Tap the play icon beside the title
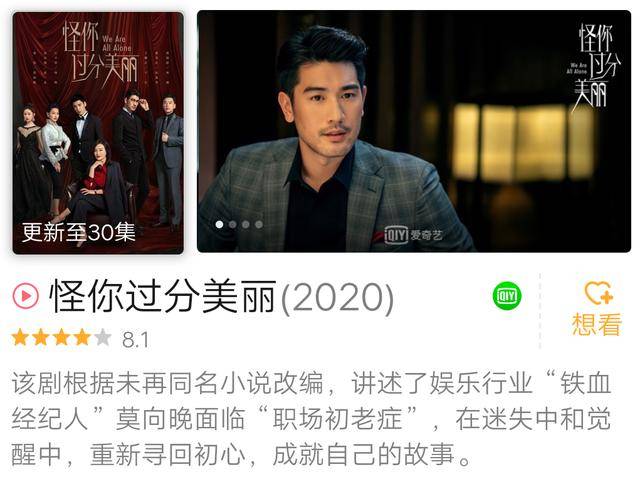Viewport: 640px width, 489px height. [x=25, y=295]
